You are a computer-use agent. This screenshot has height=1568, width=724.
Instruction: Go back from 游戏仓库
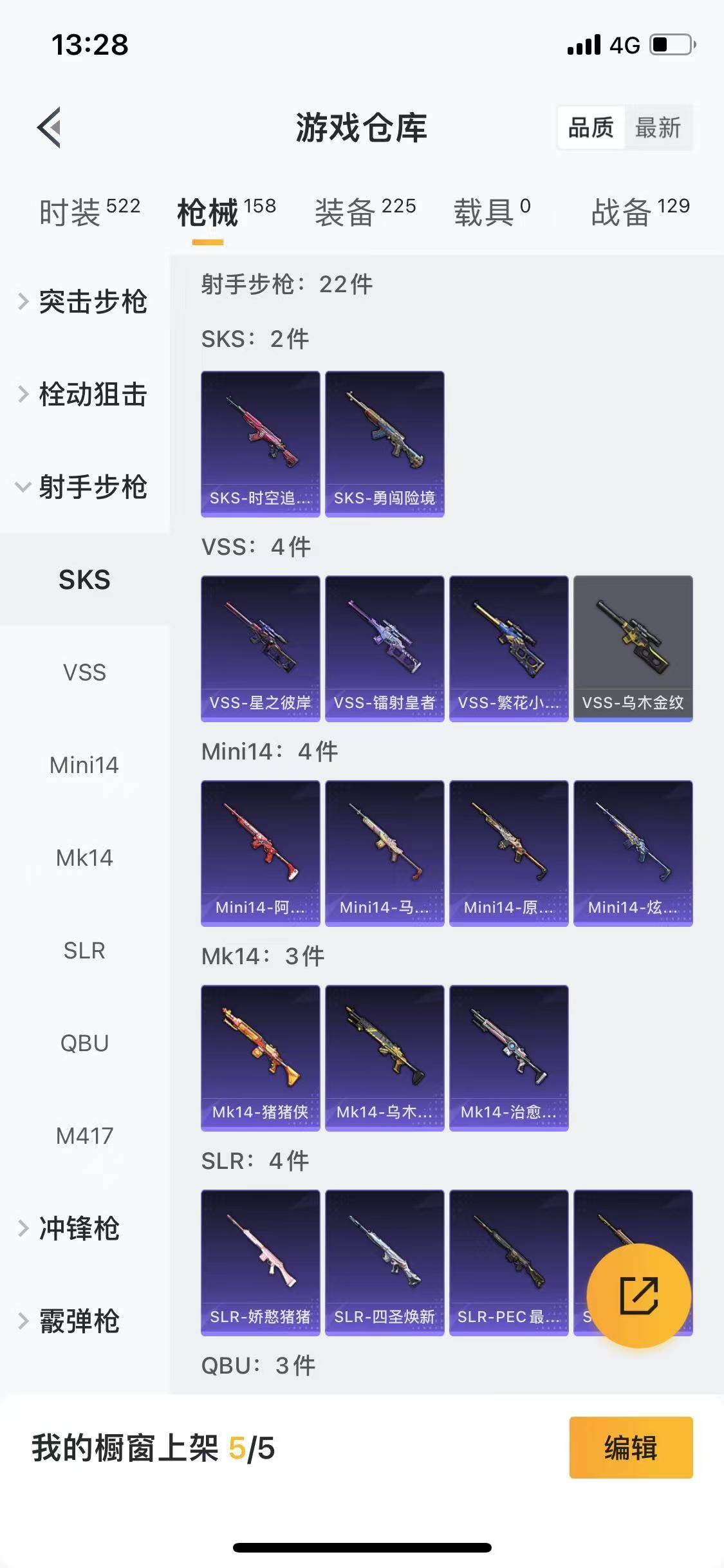click(50, 127)
